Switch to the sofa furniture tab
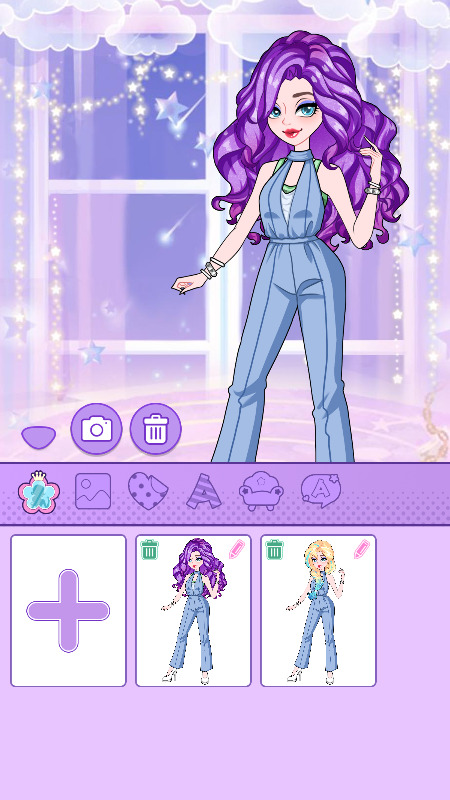450x800 pixels. [261, 491]
